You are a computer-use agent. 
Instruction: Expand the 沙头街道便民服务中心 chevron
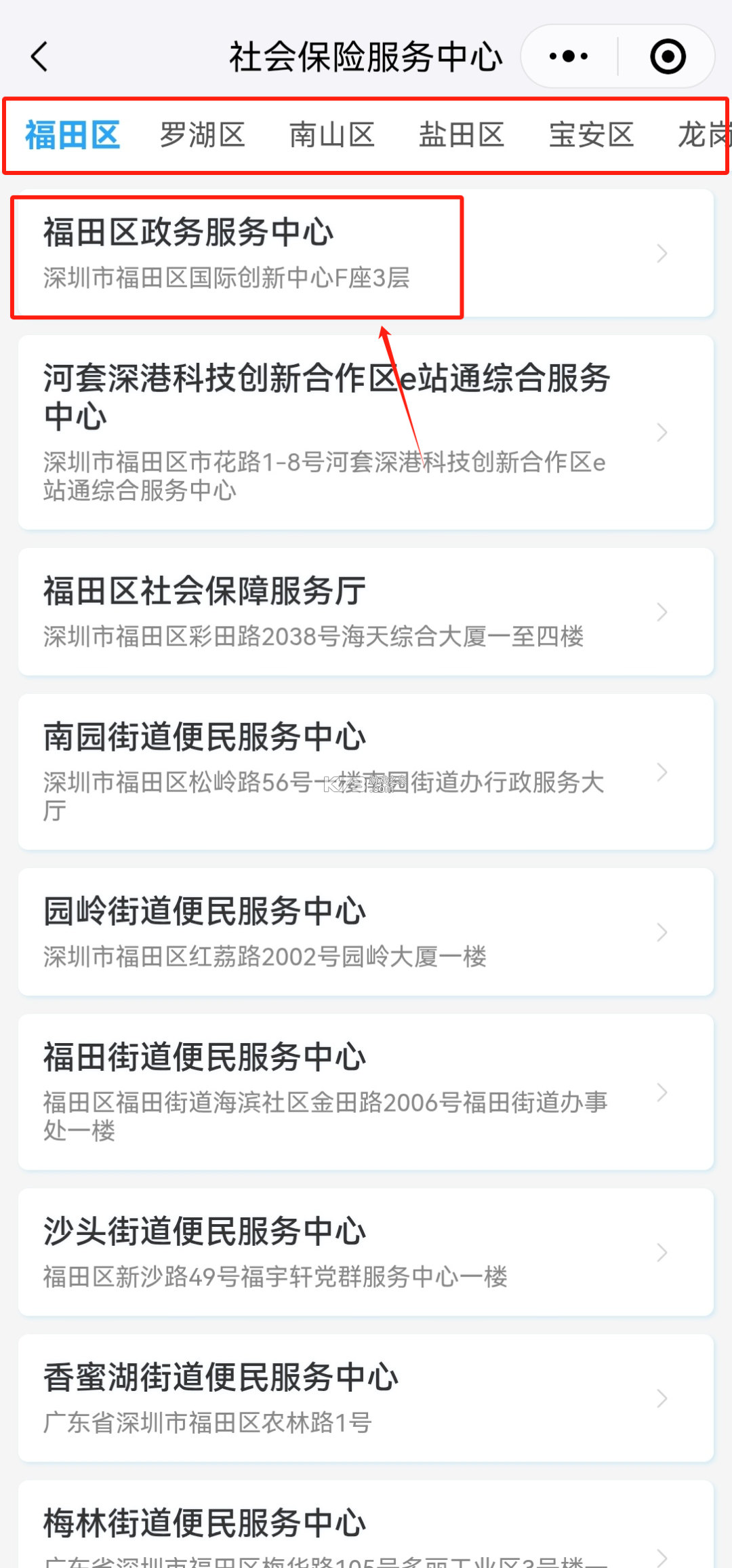pyautogui.click(x=662, y=1251)
